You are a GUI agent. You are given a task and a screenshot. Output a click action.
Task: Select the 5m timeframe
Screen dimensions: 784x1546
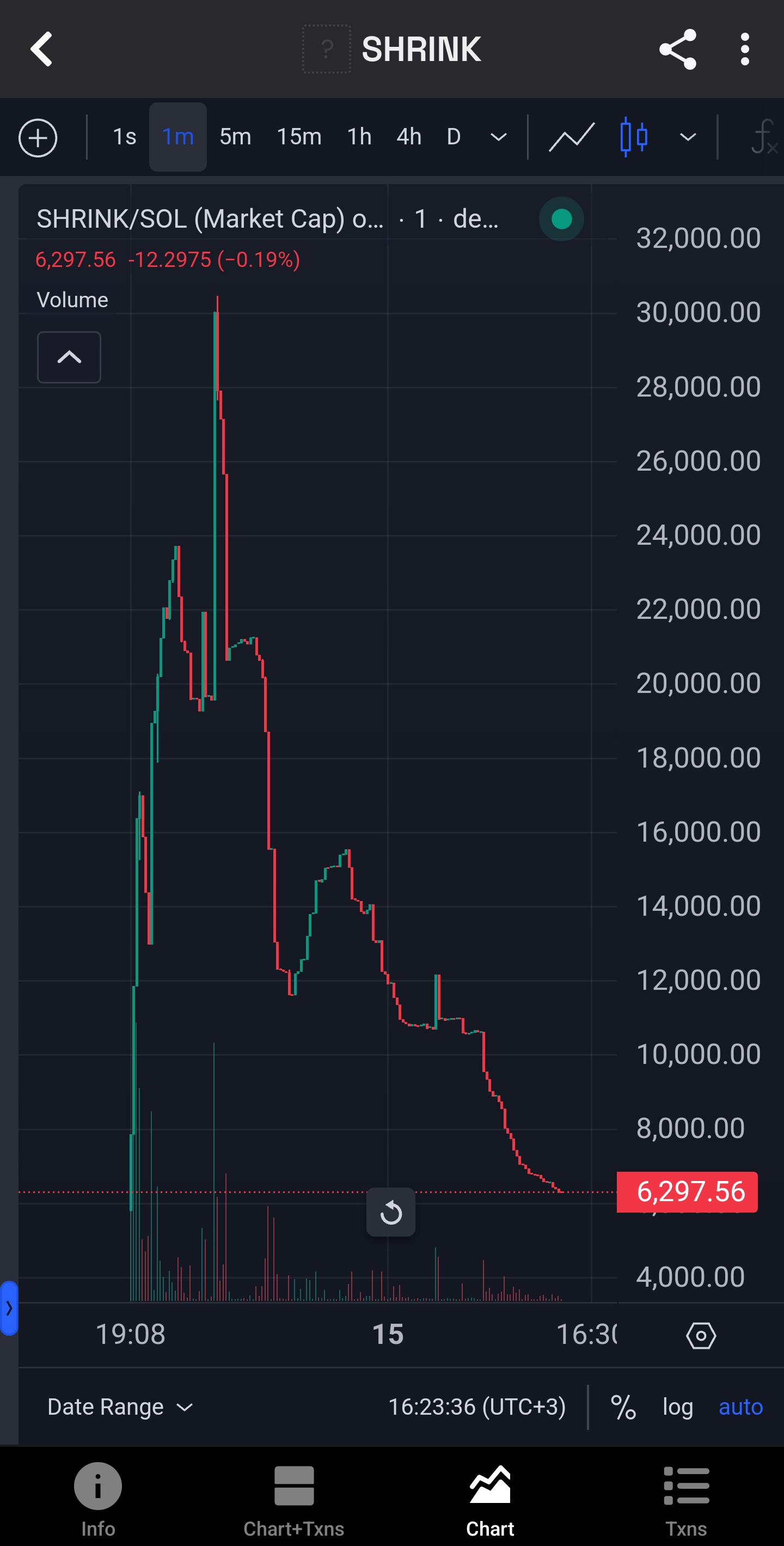coord(235,137)
